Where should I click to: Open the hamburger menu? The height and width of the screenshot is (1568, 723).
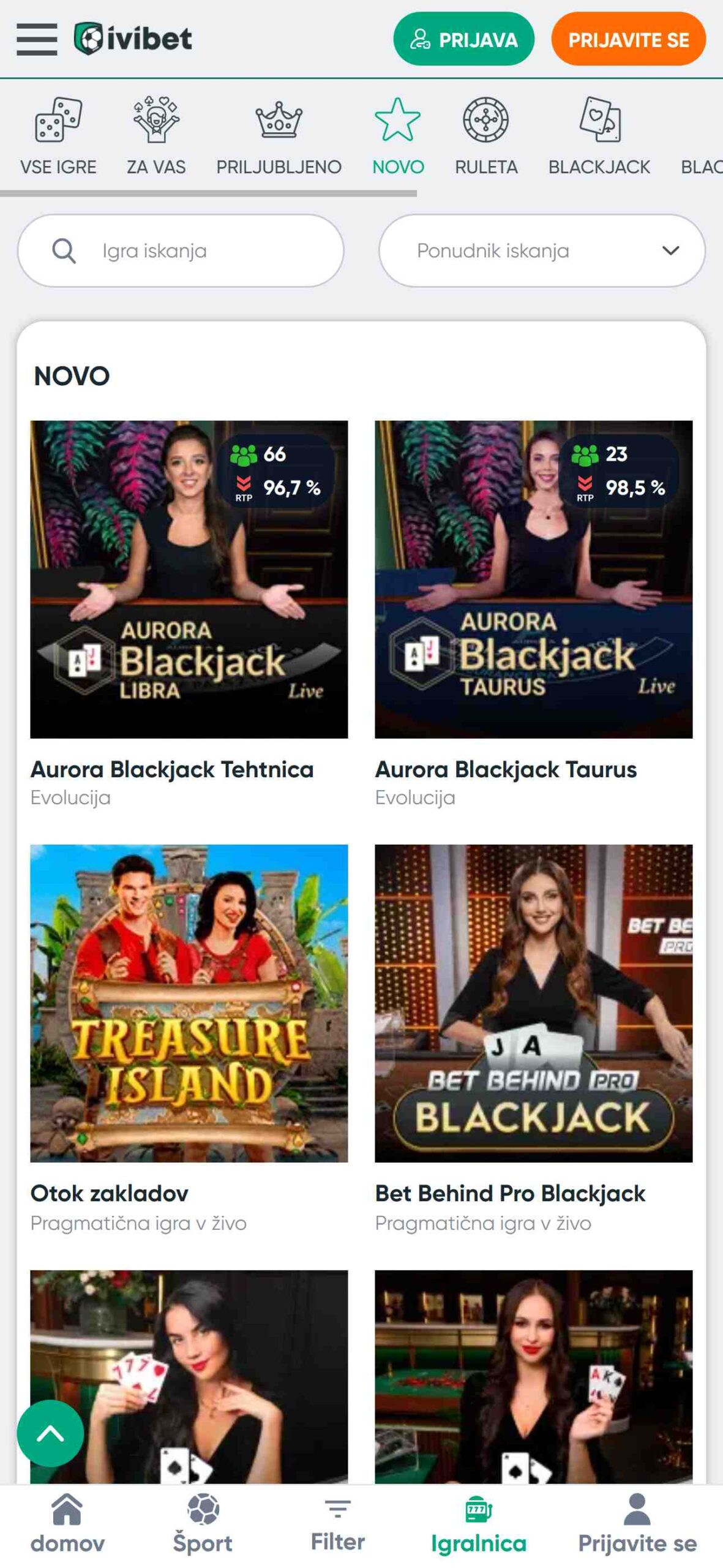[37, 39]
